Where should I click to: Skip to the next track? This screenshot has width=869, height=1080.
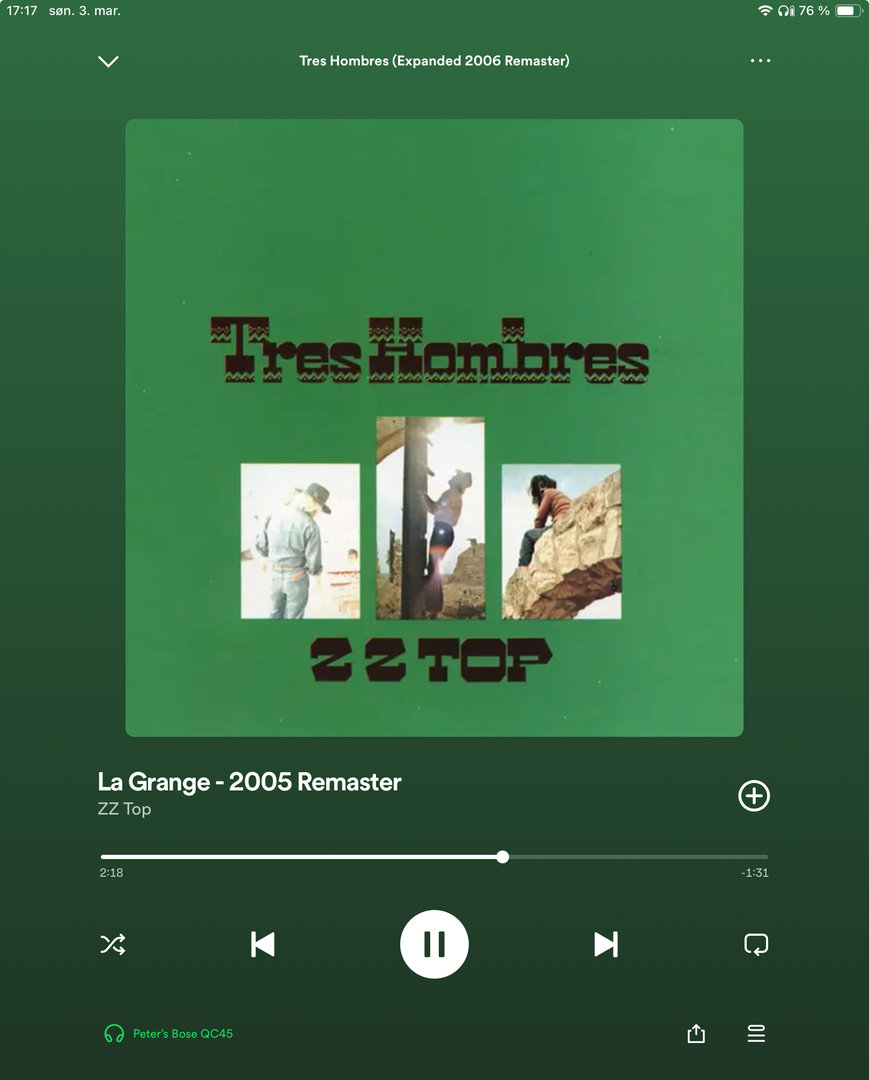(x=605, y=944)
